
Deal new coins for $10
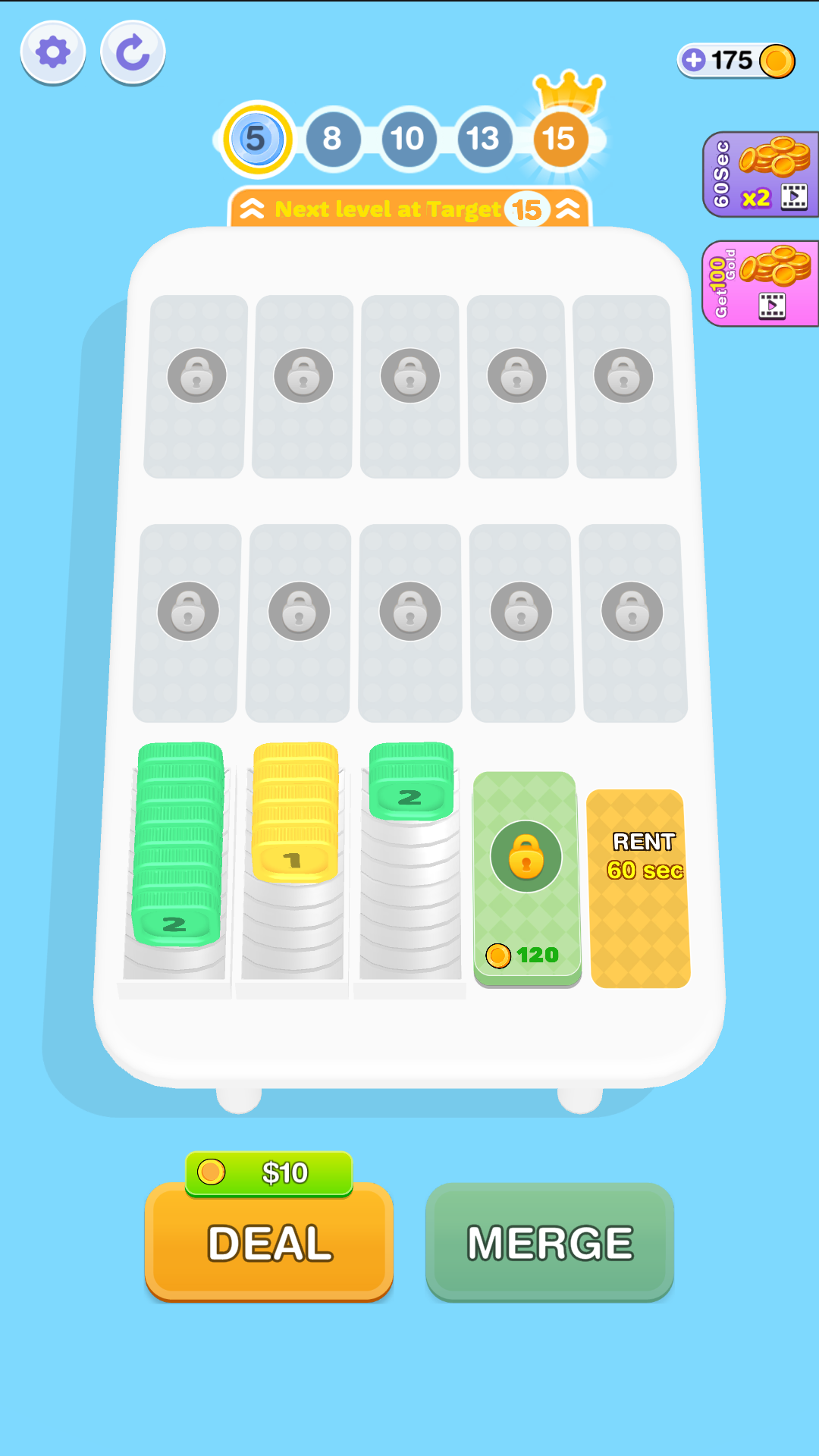[268, 1241]
